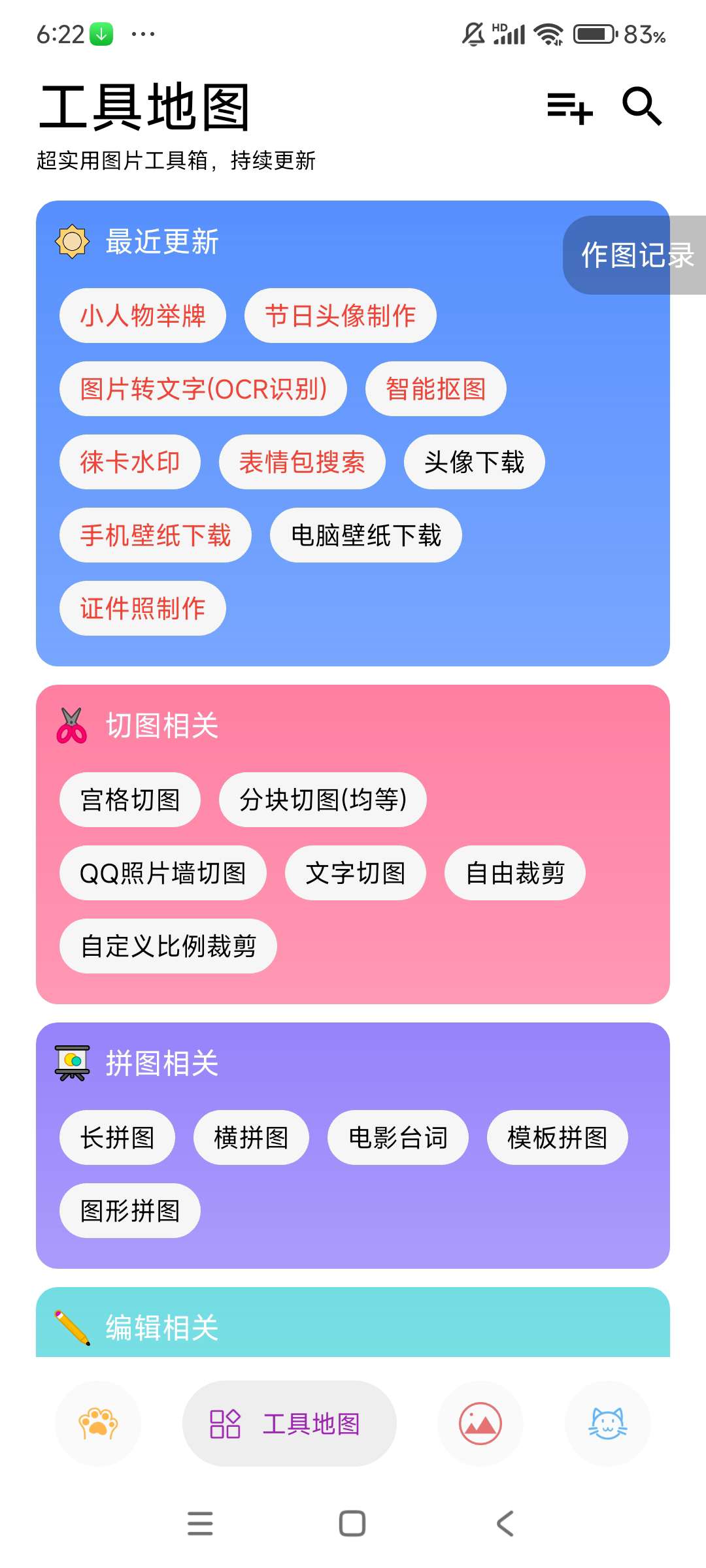Launch QQ照片墙切图

163,873
